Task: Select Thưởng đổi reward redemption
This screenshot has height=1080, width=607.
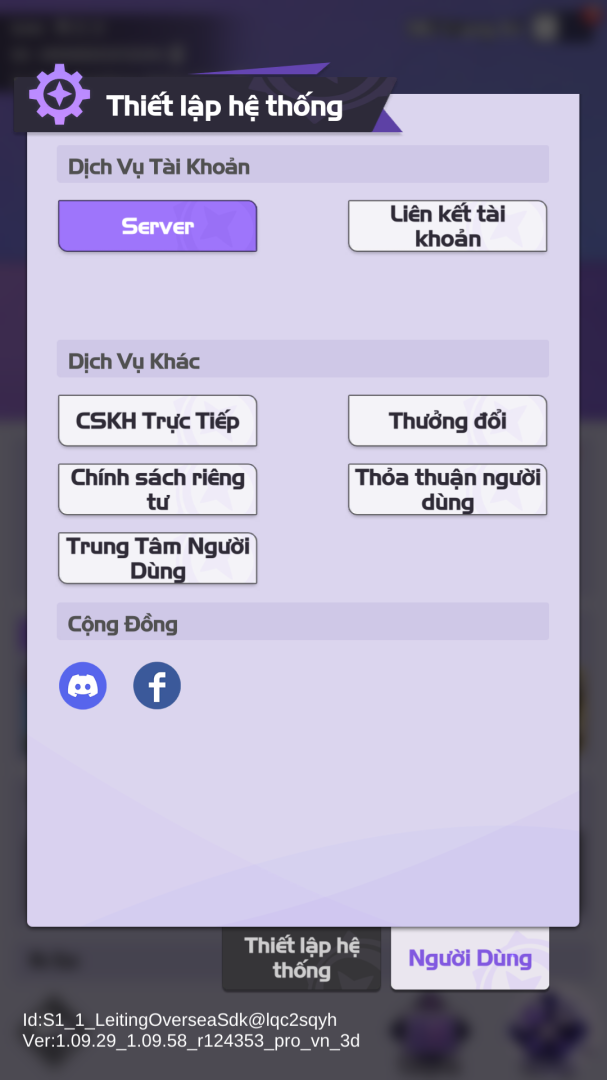Action: [447, 421]
